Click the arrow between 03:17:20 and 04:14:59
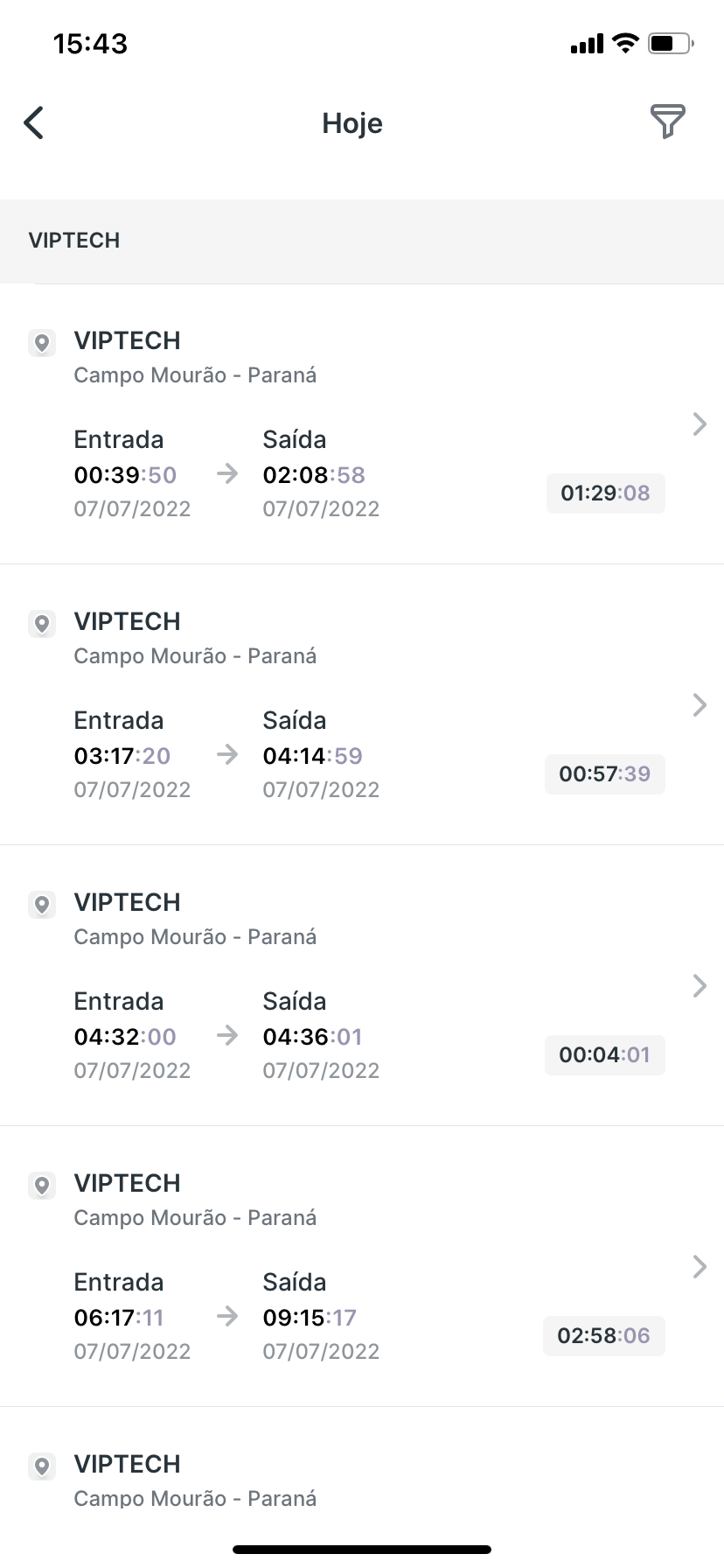724x1568 pixels. coord(226,755)
